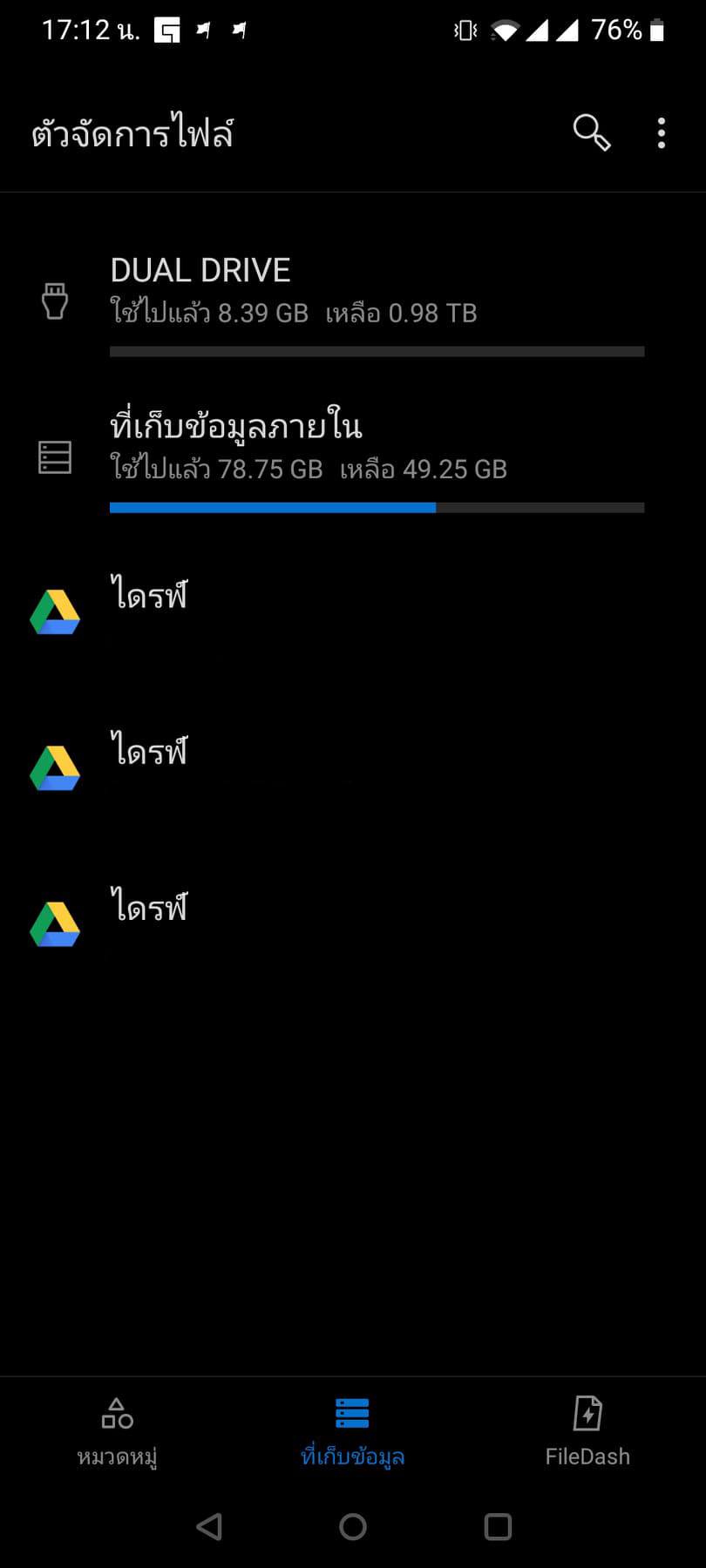
Task: Tap the system back button
Action: (209, 1526)
